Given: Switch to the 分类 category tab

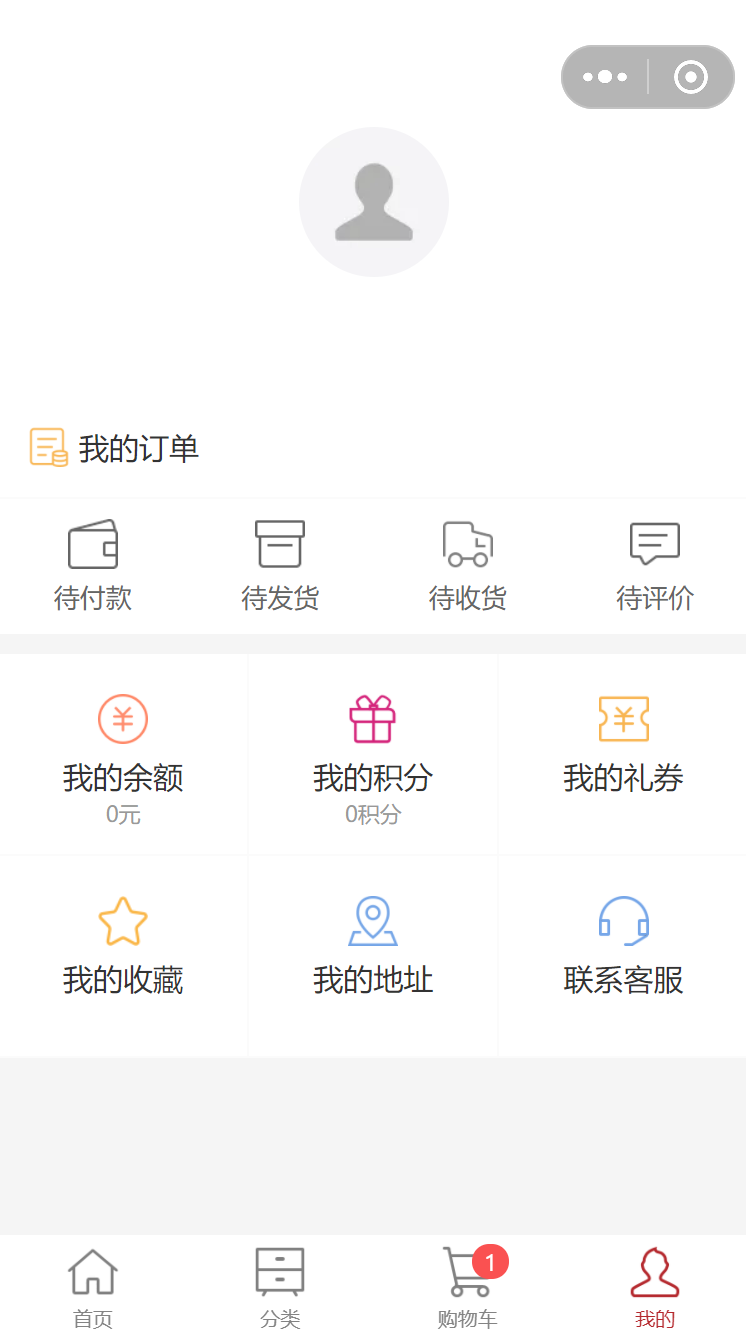Looking at the screenshot, I should (280, 1286).
